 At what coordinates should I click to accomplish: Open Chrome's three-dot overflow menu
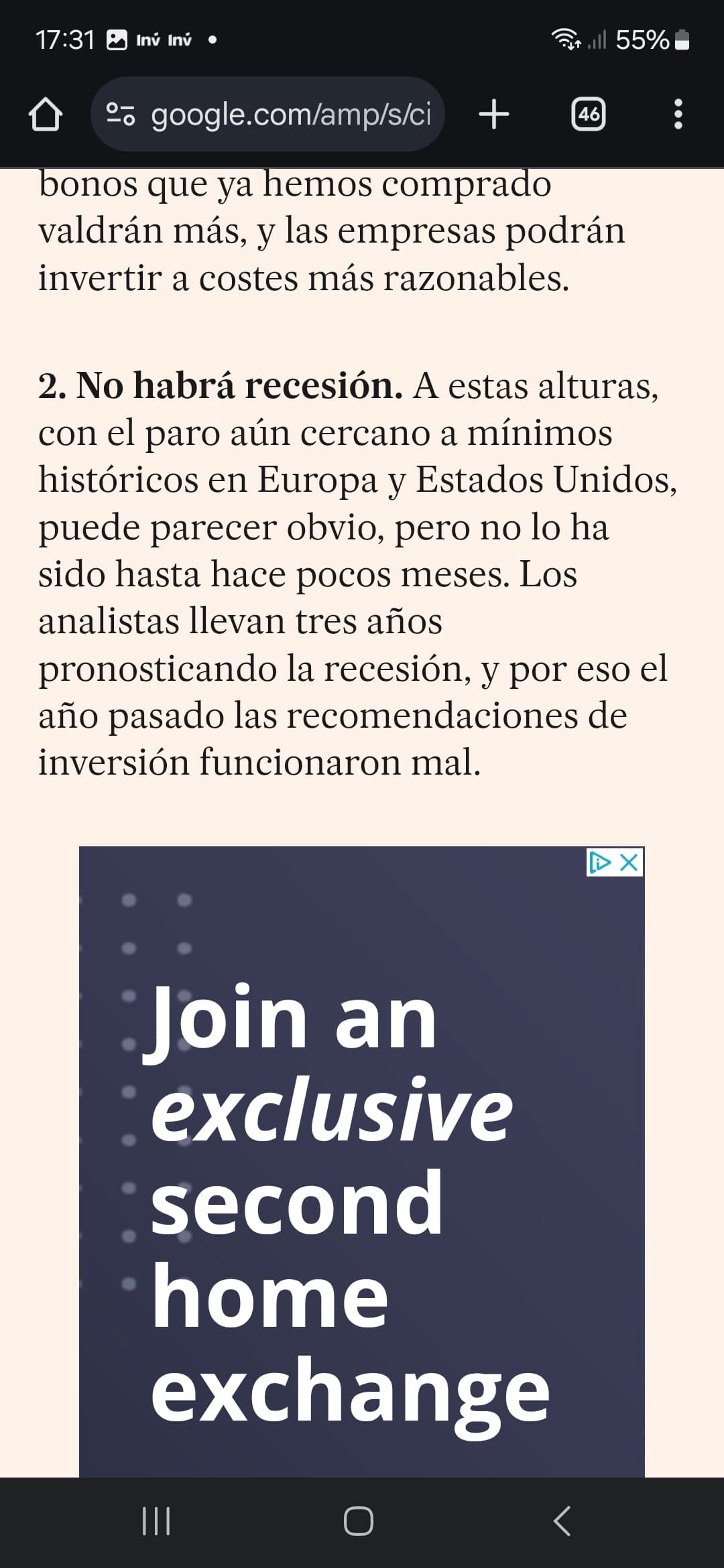678,115
